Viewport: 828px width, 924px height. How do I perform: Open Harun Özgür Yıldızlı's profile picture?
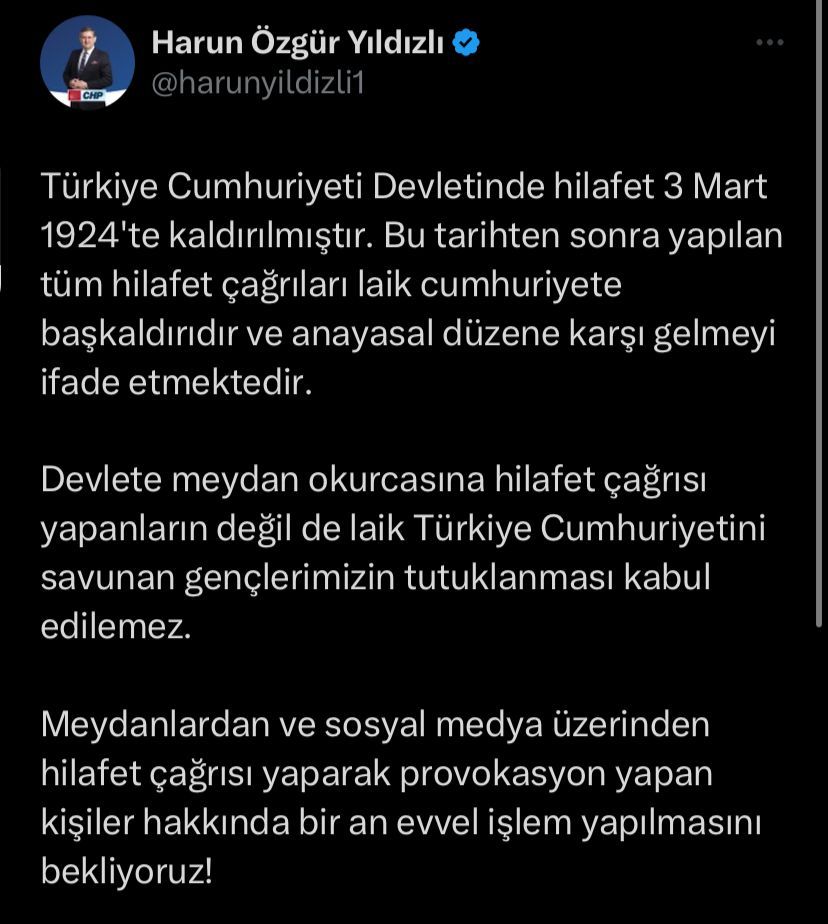[x=87, y=62]
